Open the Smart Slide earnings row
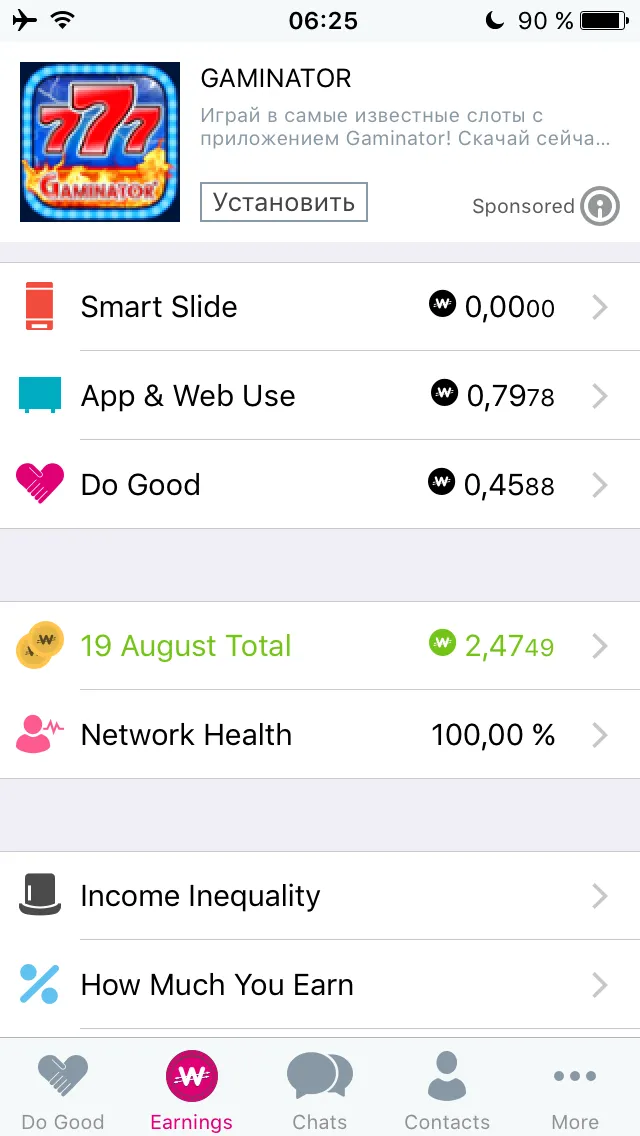Viewport: 640px width, 1136px height. (x=320, y=307)
